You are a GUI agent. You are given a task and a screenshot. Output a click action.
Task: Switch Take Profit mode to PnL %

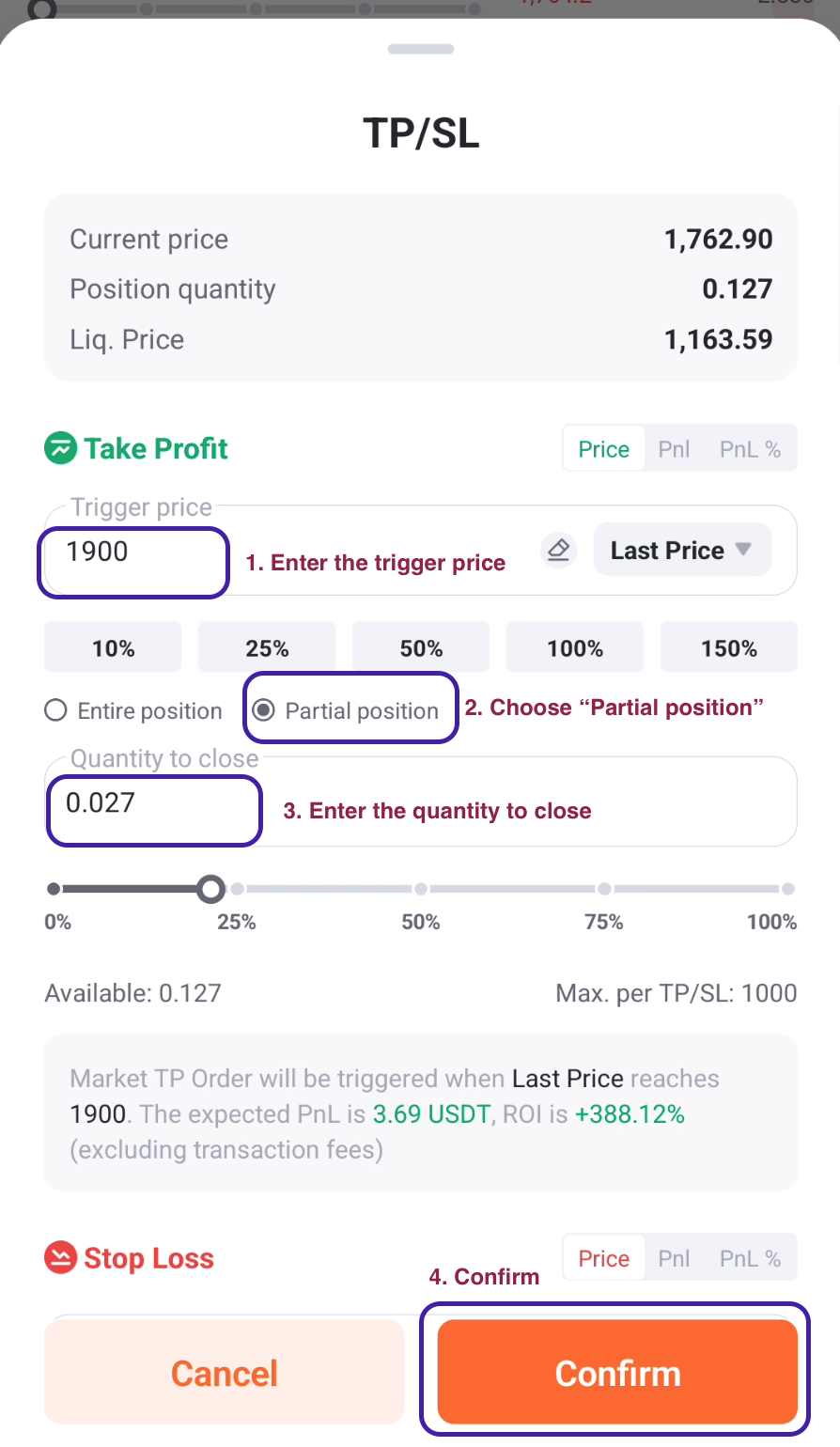[749, 448]
